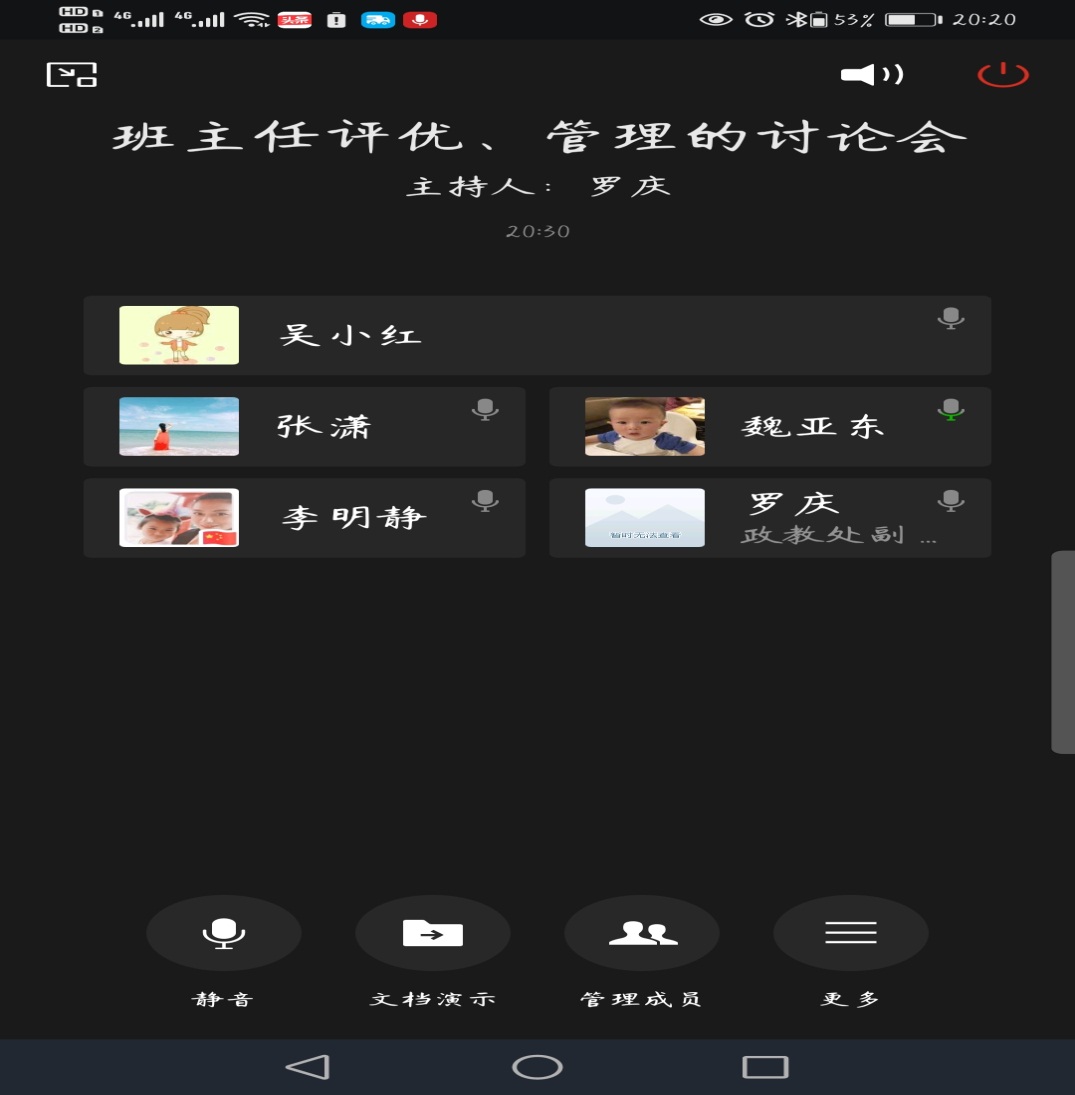This screenshot has width=1075, height=1095.
Task: Select participant 魏亚东
Action: click(x=770, y=426)
